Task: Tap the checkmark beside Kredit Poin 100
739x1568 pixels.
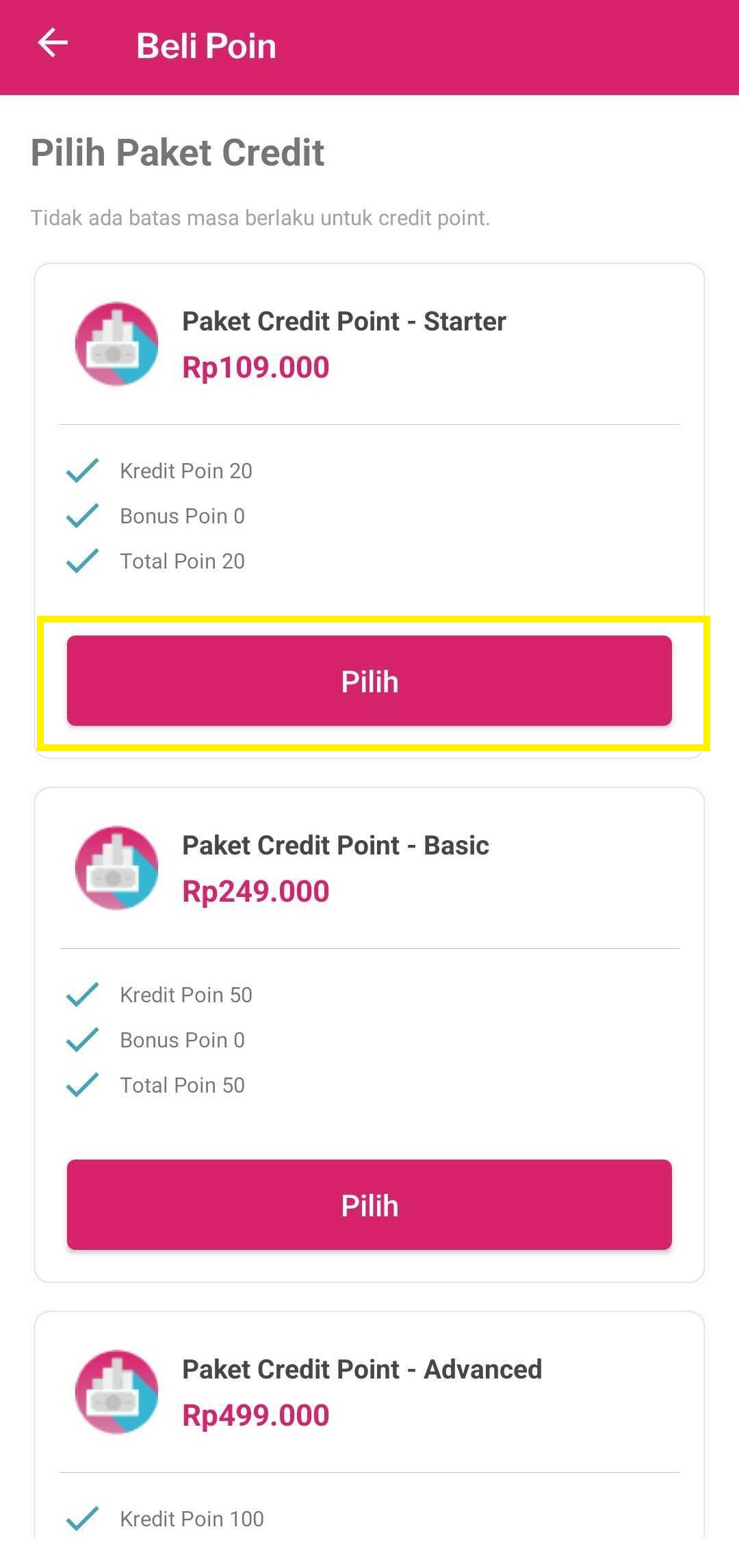Action: pos(82,1518)
